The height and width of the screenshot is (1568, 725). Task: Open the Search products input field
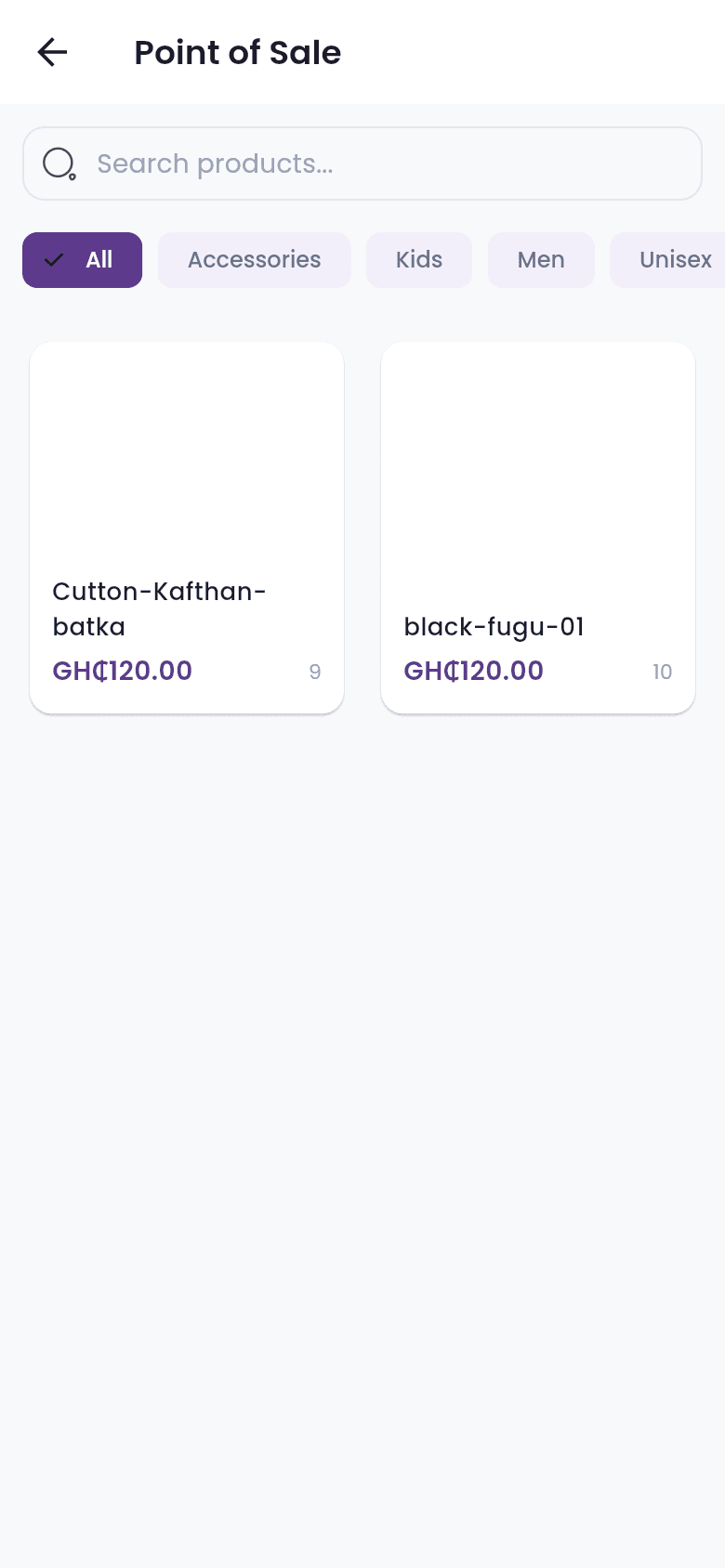click(362, 163)
